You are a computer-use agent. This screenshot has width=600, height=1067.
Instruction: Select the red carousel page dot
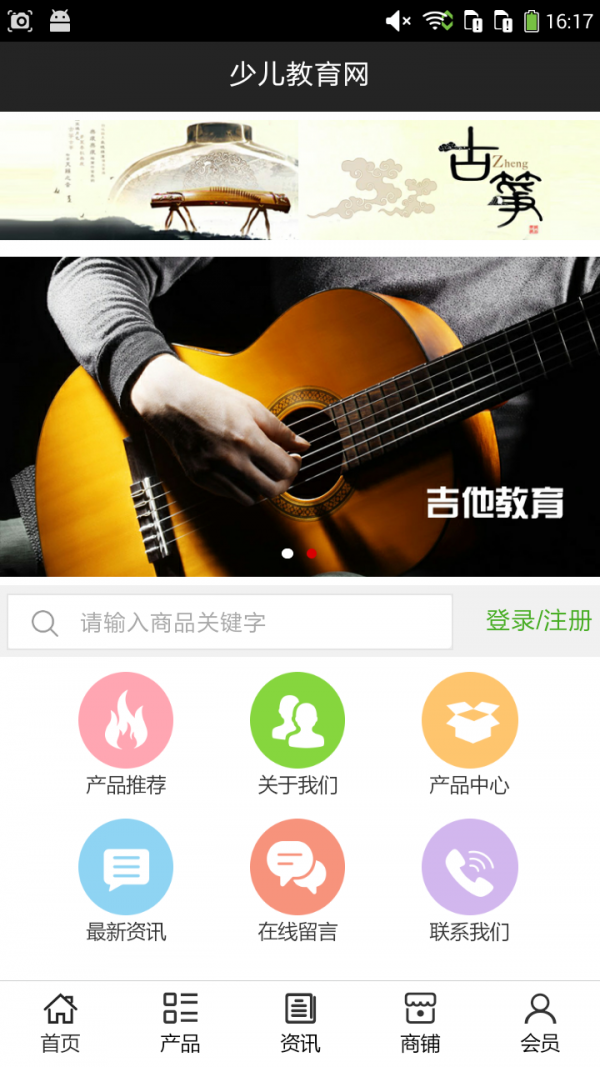311,553
